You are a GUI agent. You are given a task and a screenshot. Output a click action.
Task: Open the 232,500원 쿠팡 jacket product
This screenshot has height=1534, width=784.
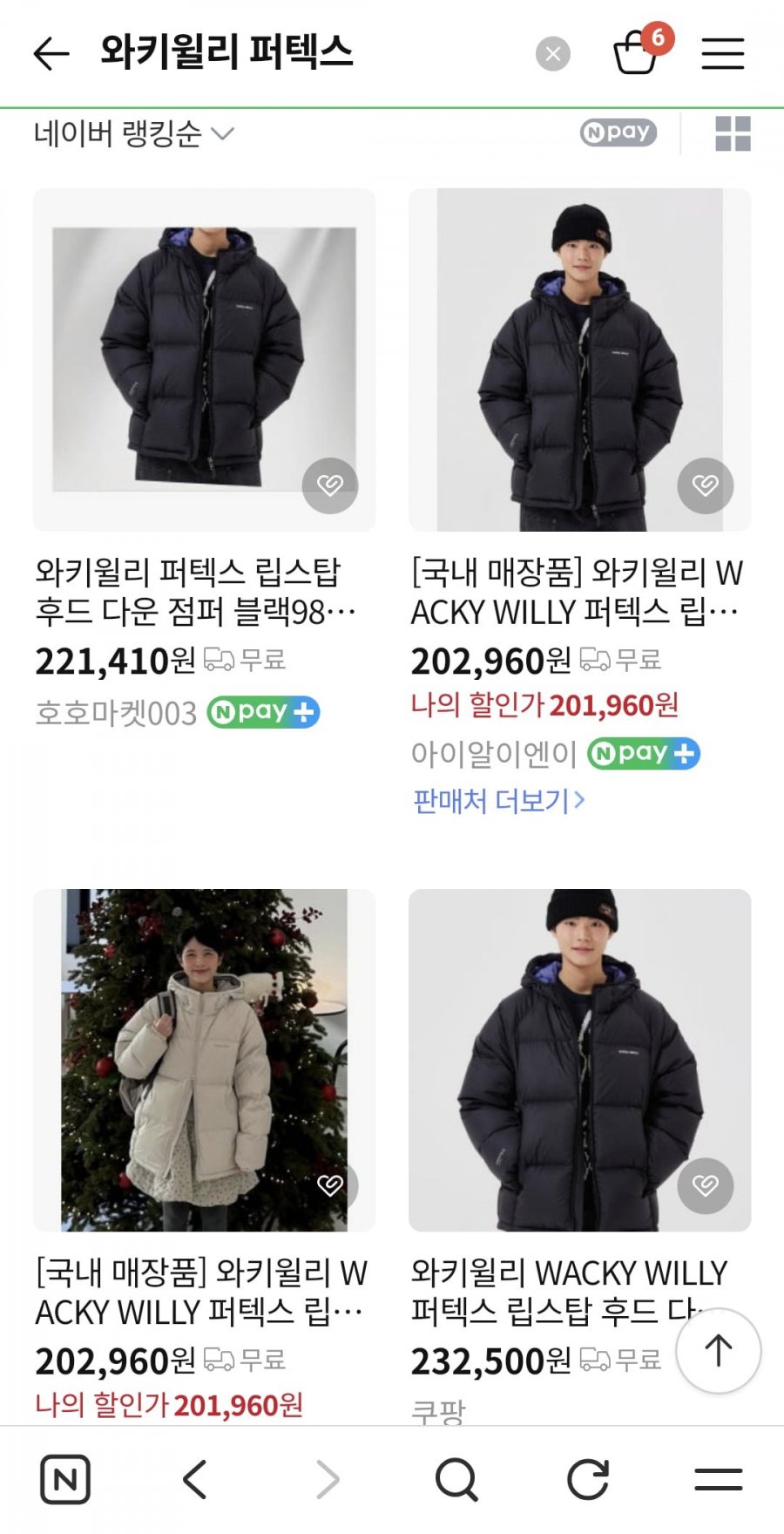(x=579, y=1059)
